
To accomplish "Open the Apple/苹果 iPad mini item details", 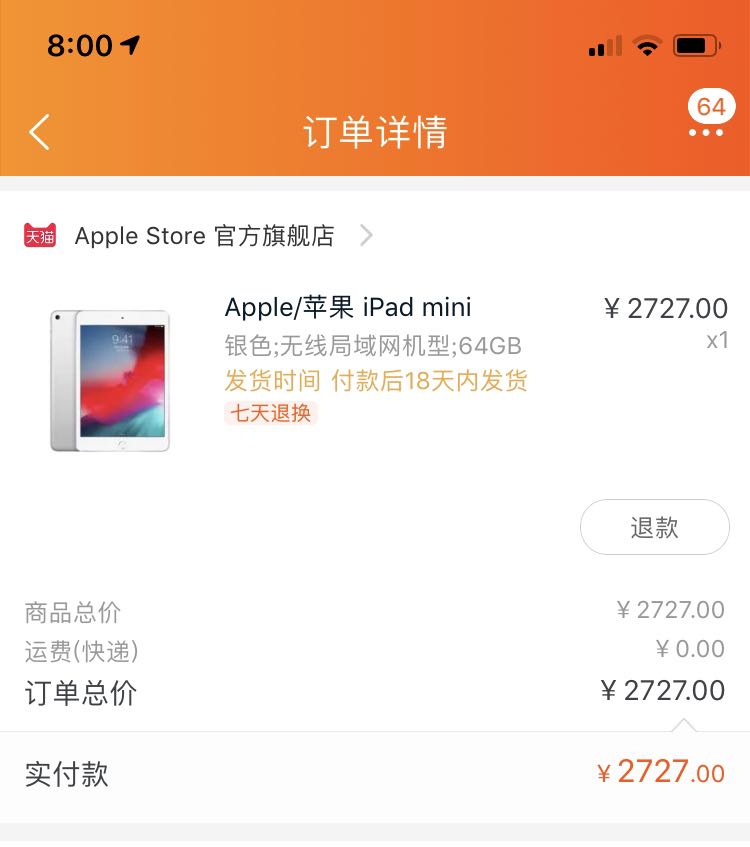I will point(348,307).
